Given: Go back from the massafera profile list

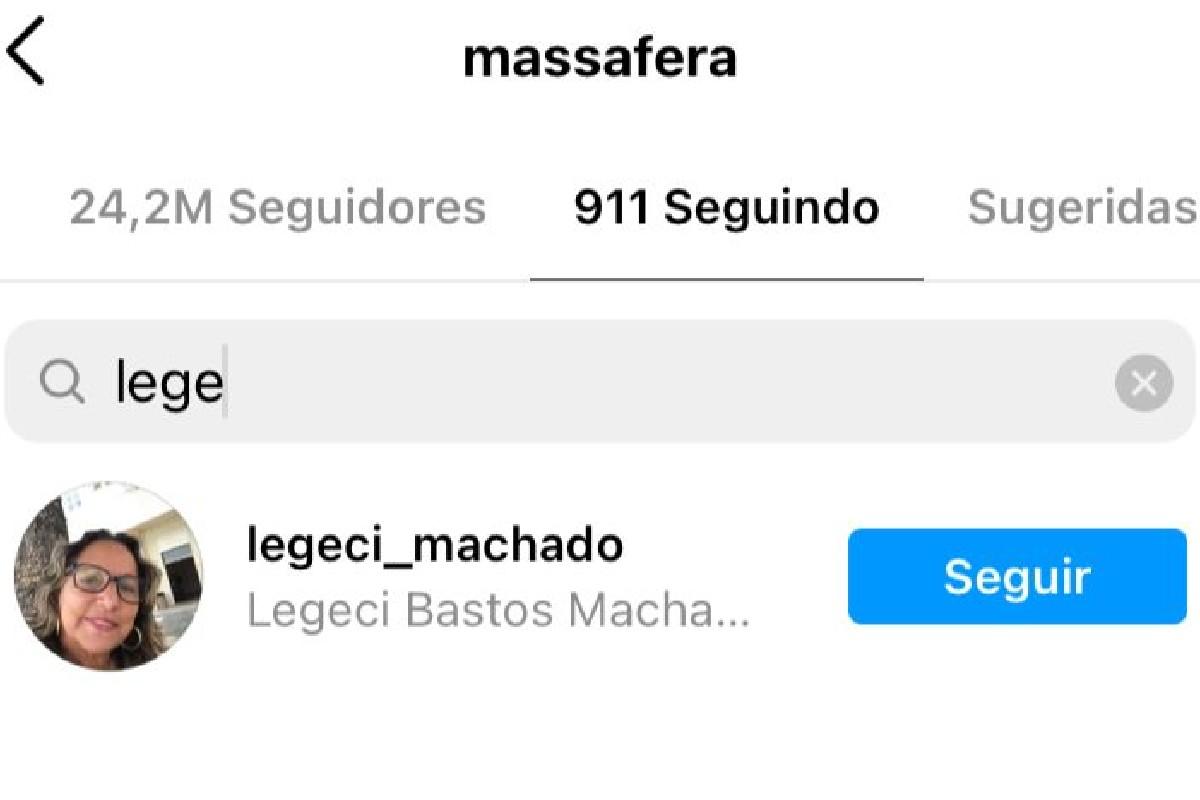Looking at the screenshot, I should coord(27,56).
